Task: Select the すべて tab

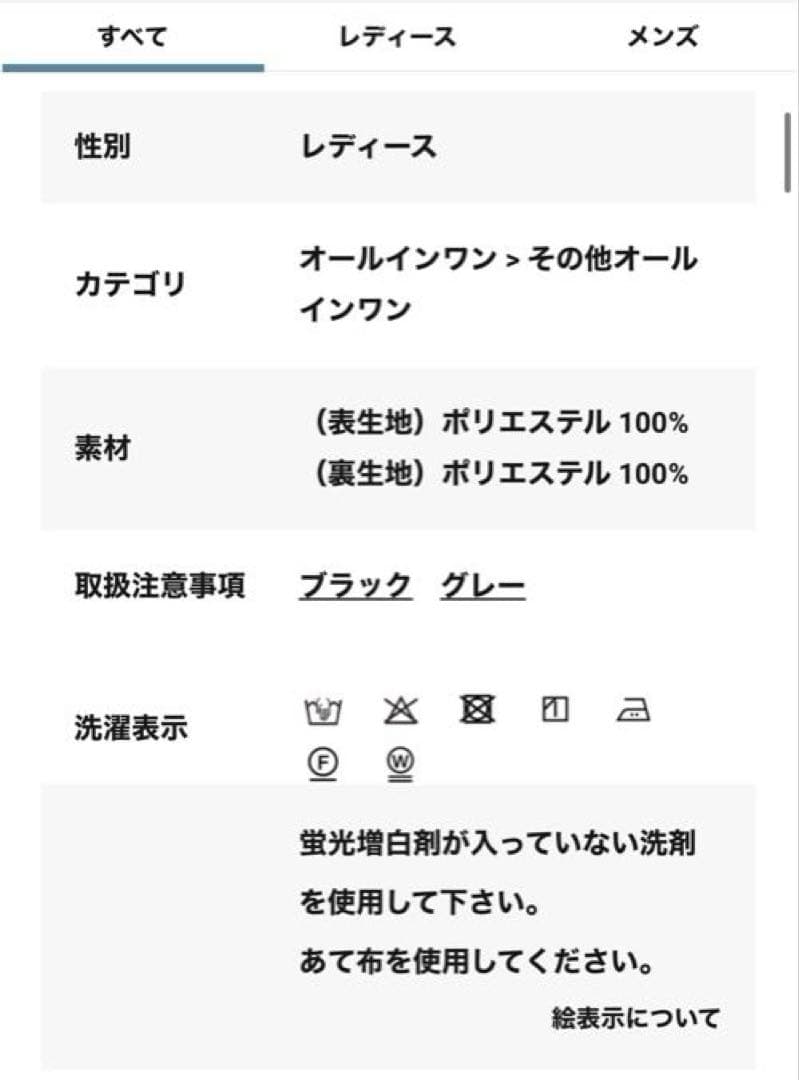Action: tap(132, 38)
